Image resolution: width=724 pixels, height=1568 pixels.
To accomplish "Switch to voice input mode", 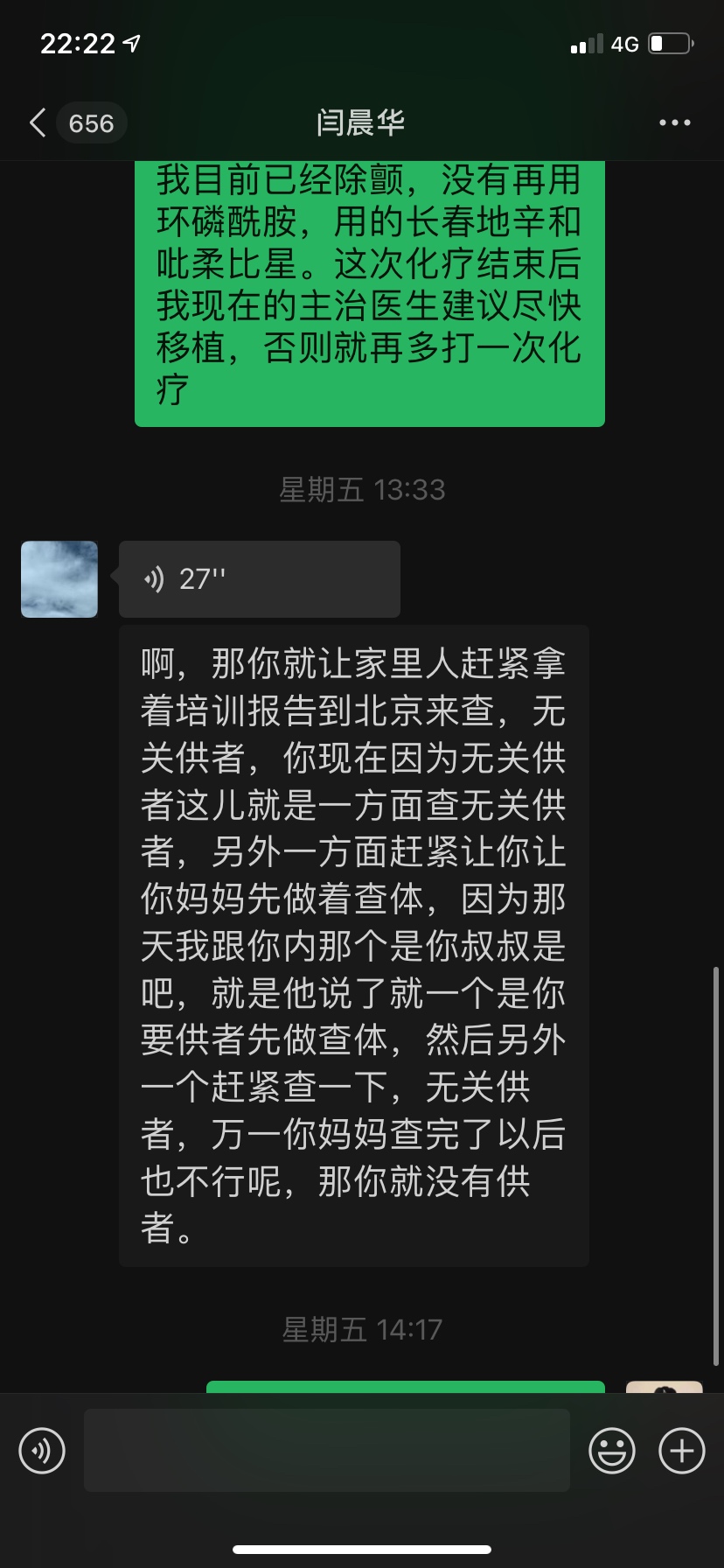I will point(42,1451).
